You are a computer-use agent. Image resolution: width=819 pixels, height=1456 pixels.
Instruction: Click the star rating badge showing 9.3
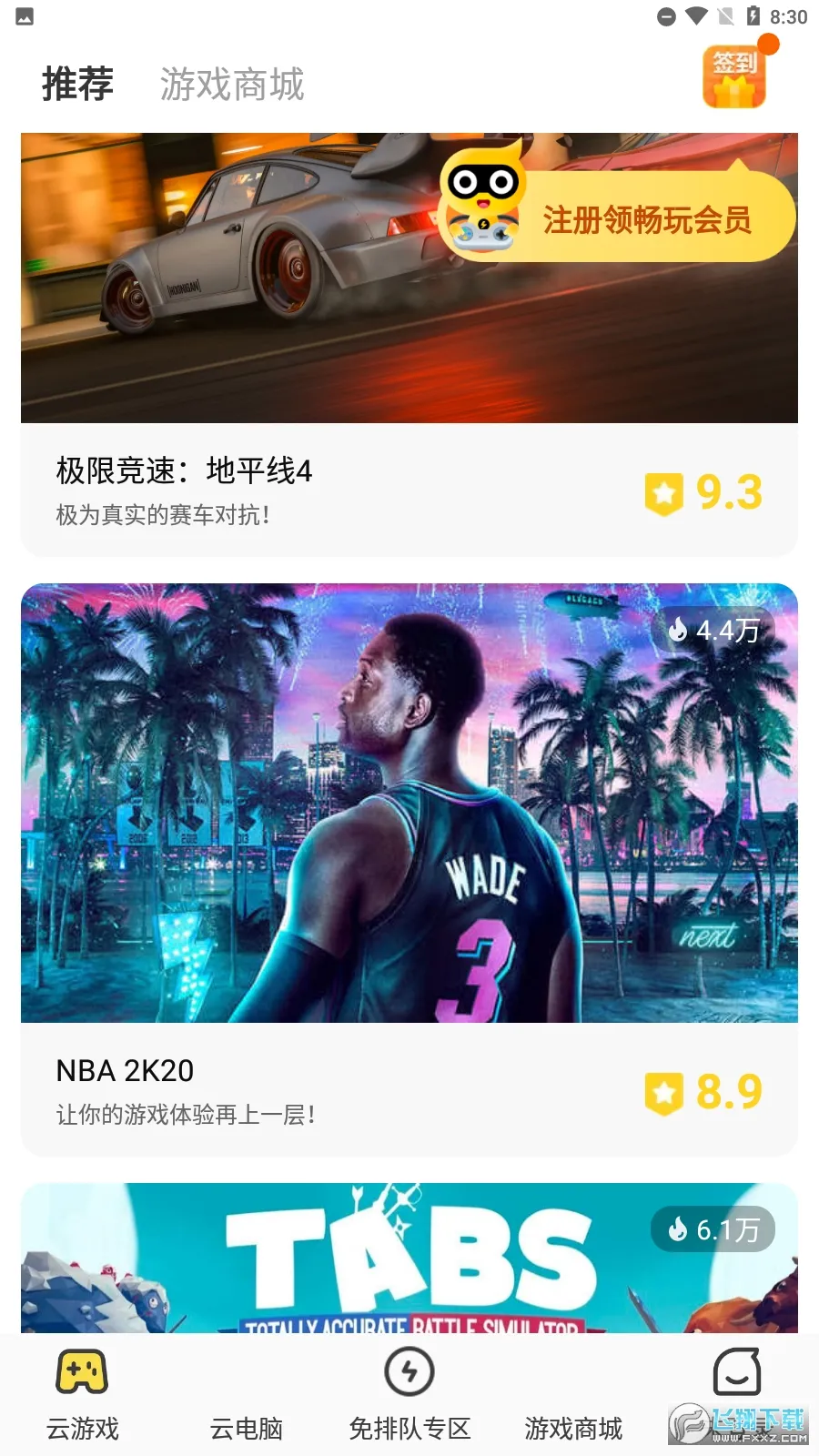click(x=667, y=492)
